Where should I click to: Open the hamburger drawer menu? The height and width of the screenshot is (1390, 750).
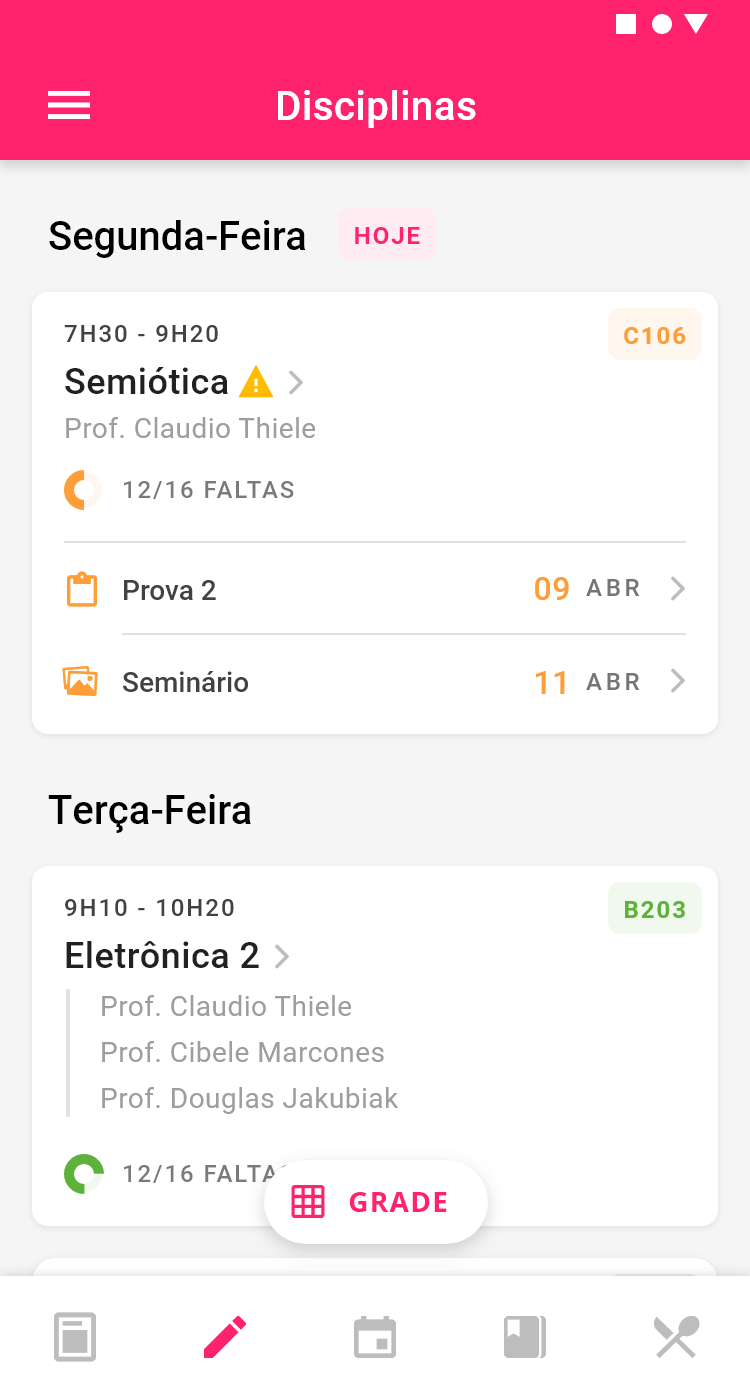click(x=69, y=106)
